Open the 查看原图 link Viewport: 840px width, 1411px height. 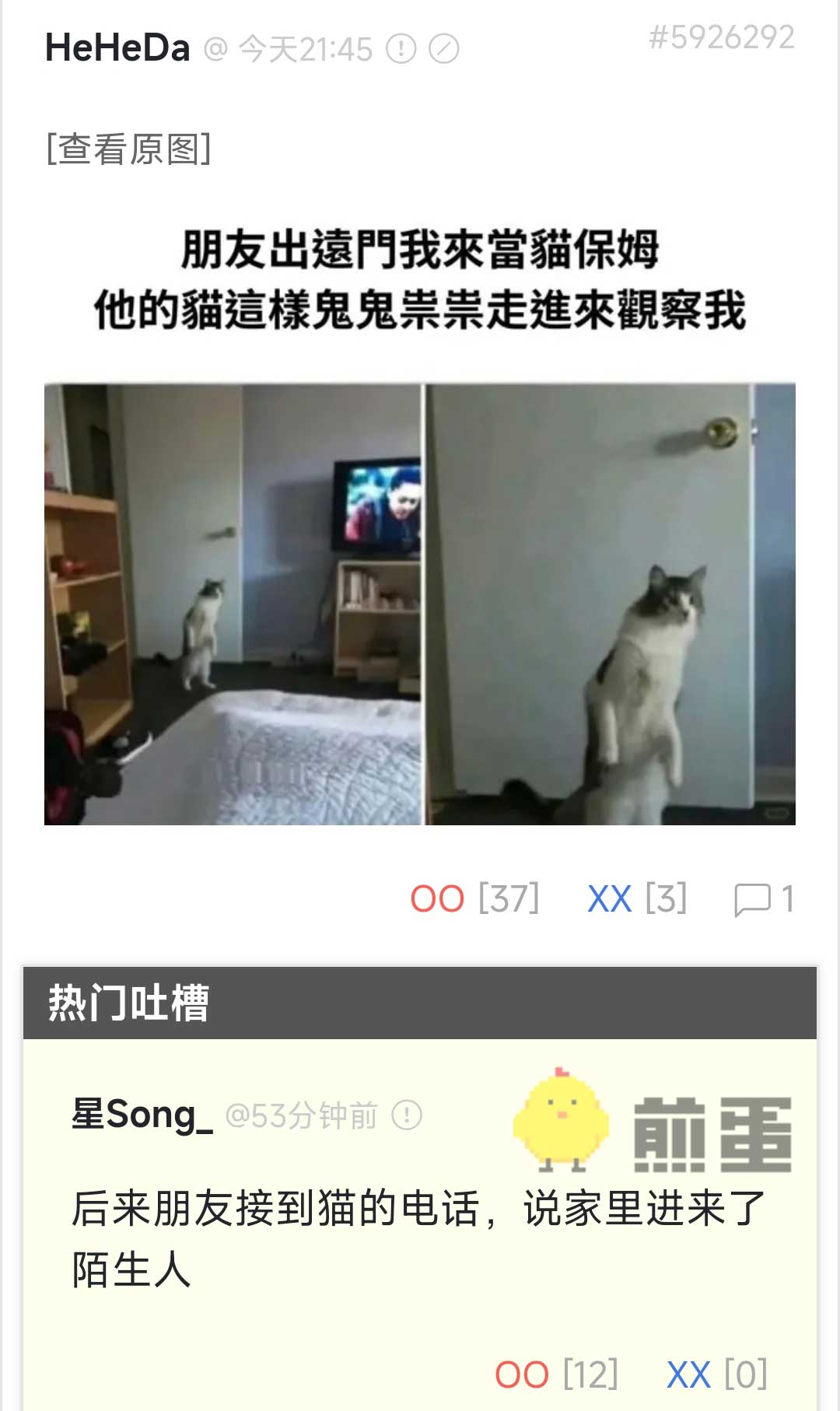tap(129, 149)
